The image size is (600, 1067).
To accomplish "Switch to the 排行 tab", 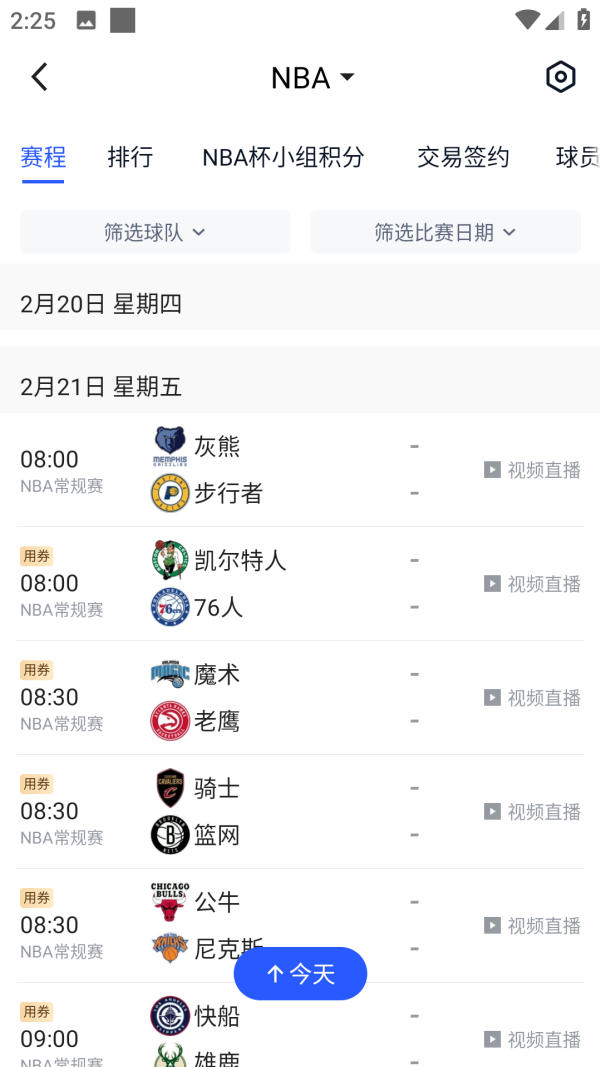I will tap(130, 157).
